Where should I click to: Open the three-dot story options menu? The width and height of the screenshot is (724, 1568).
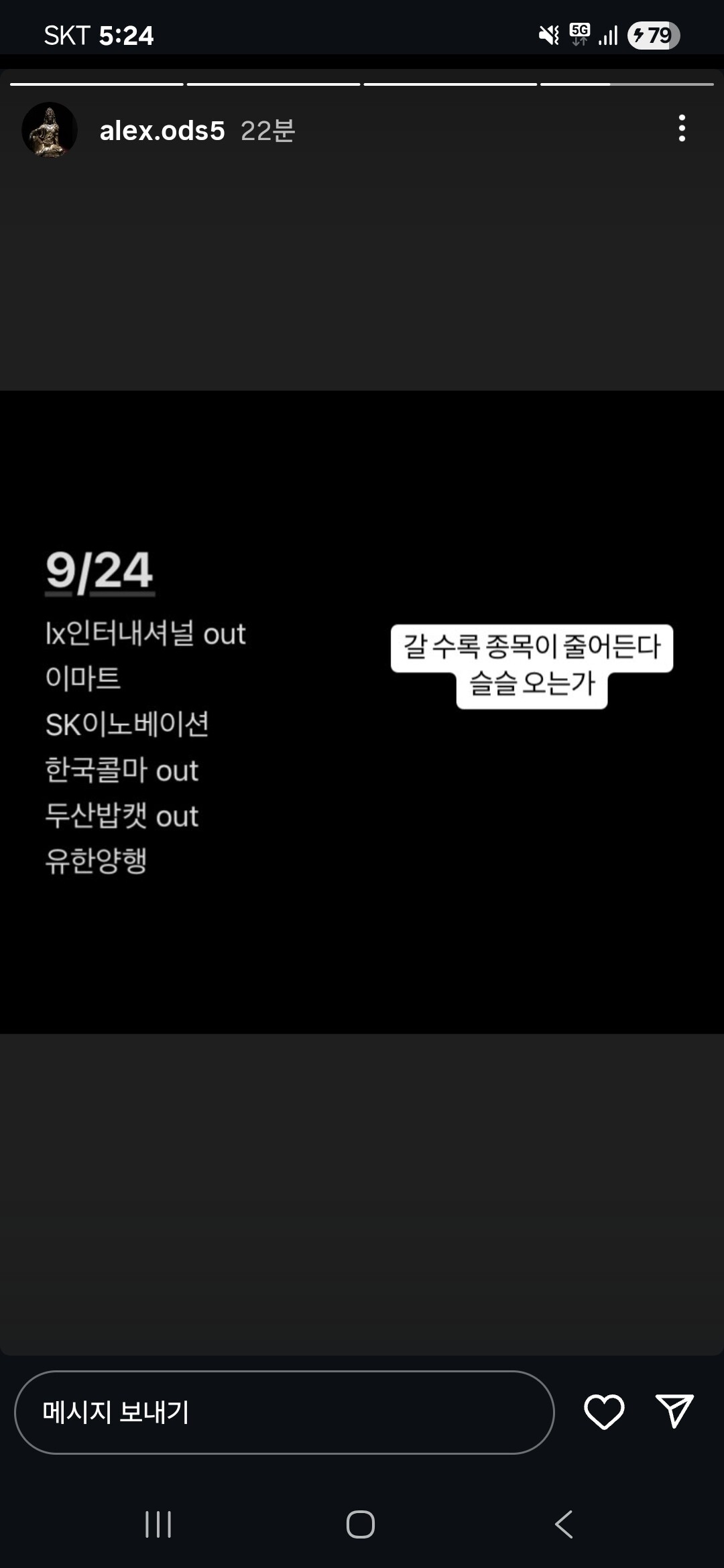pos(682,128)
